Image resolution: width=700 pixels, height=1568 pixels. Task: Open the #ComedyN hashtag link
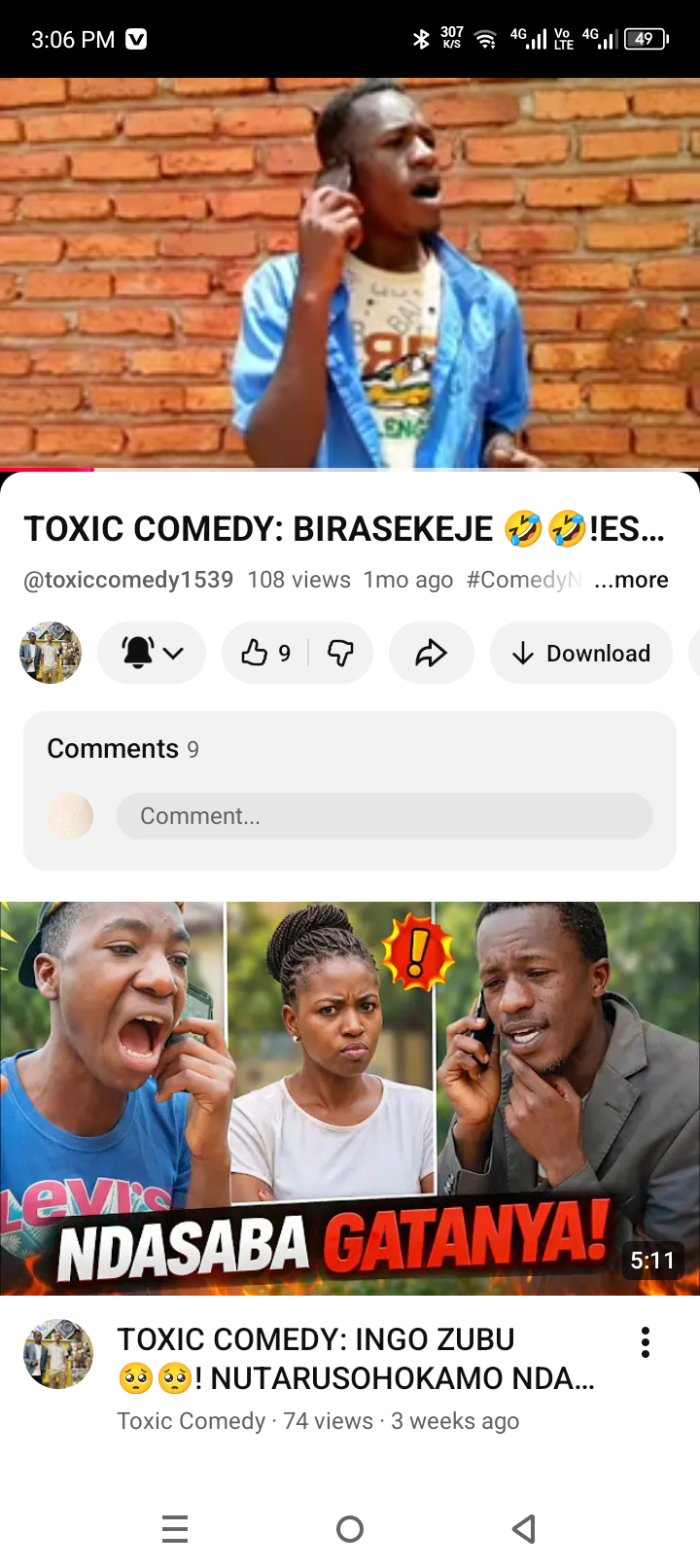pos(523,580)
